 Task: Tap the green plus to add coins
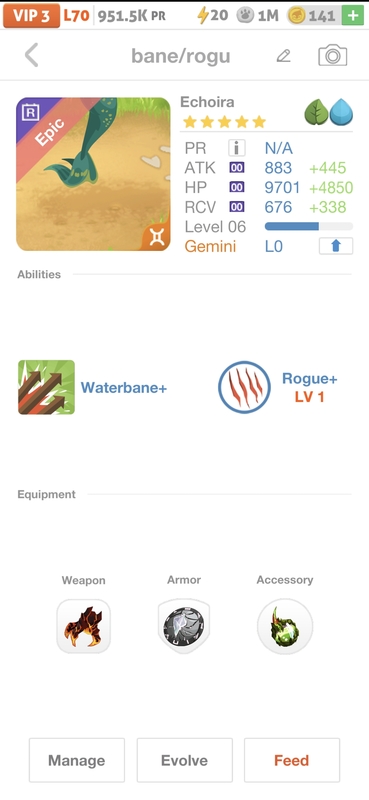pyautogui.click(x=353, y=15)
